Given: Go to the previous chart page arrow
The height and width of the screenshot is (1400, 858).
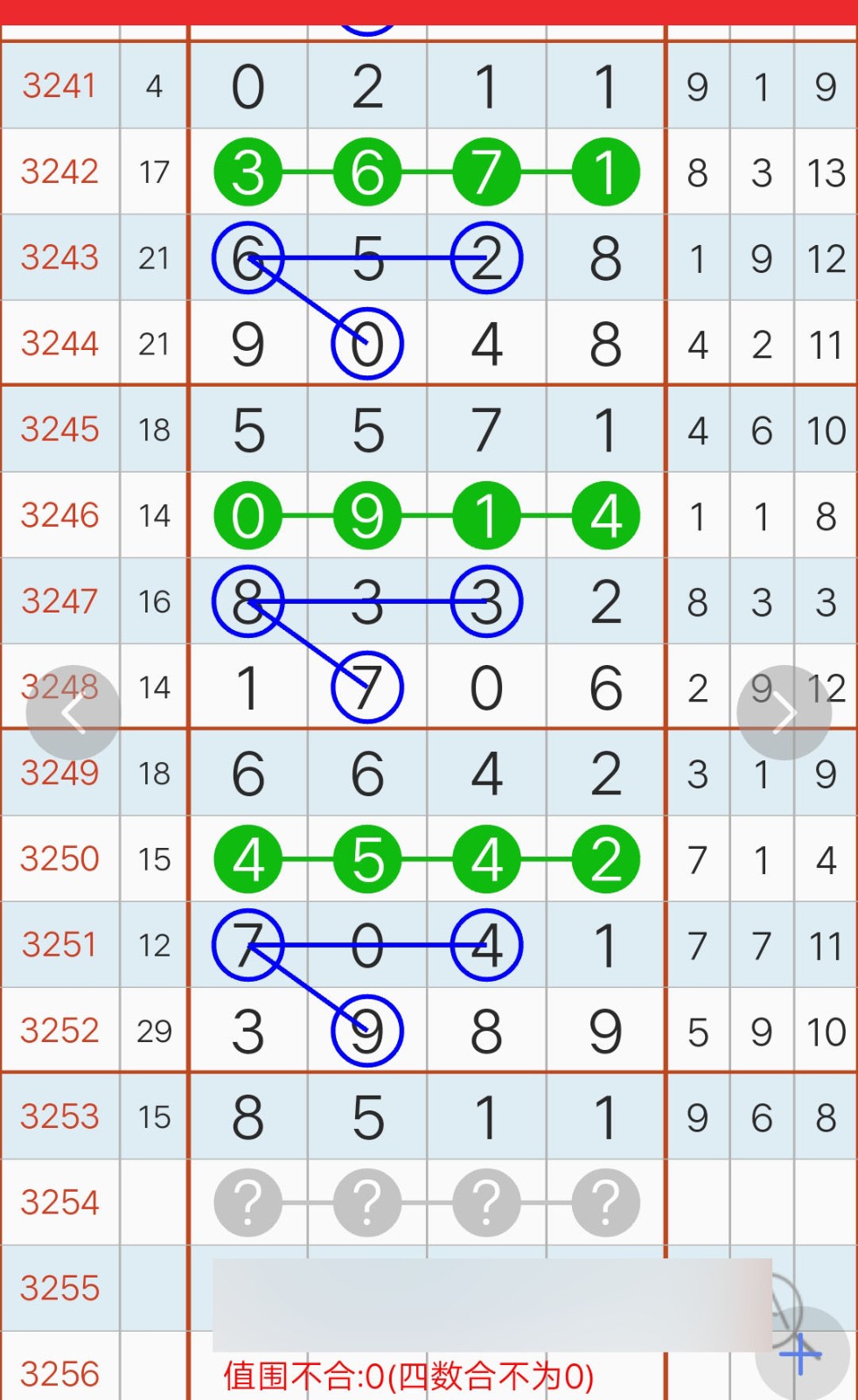Looking at the screenshot, I should pyautogui.click(x=73, y=713).
